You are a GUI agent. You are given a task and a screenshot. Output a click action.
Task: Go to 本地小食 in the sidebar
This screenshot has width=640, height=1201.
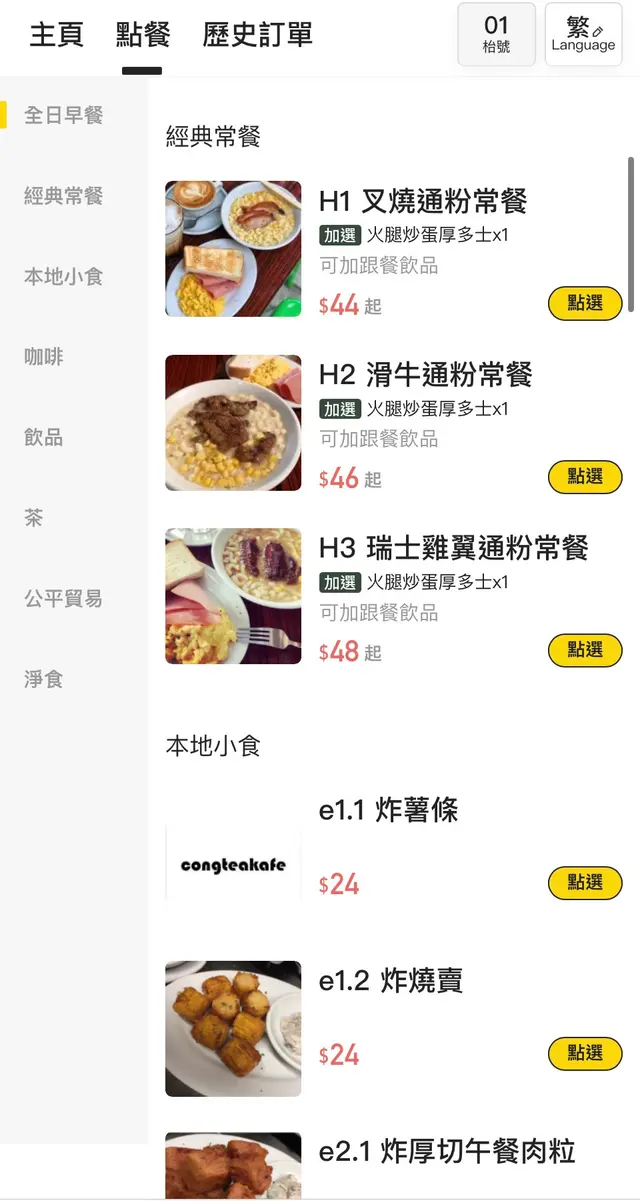click(64, 277)
